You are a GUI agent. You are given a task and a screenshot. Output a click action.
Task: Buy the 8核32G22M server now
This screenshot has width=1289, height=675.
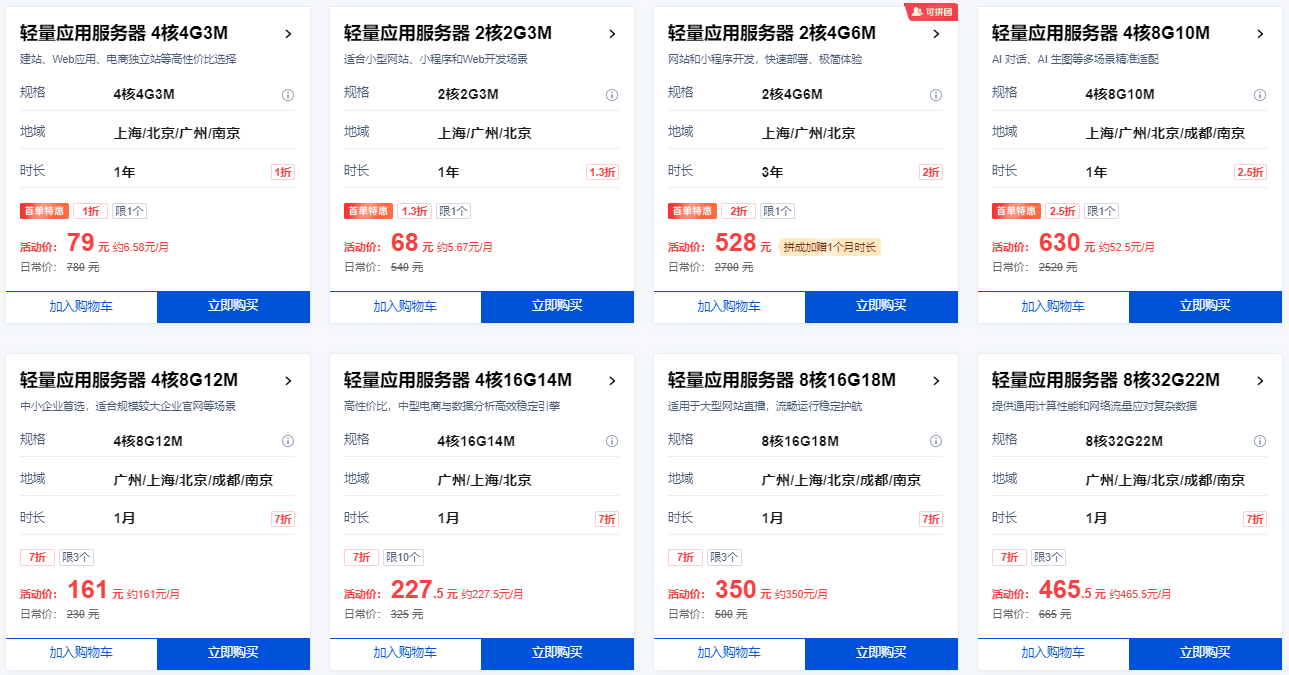pos(1205,653)
